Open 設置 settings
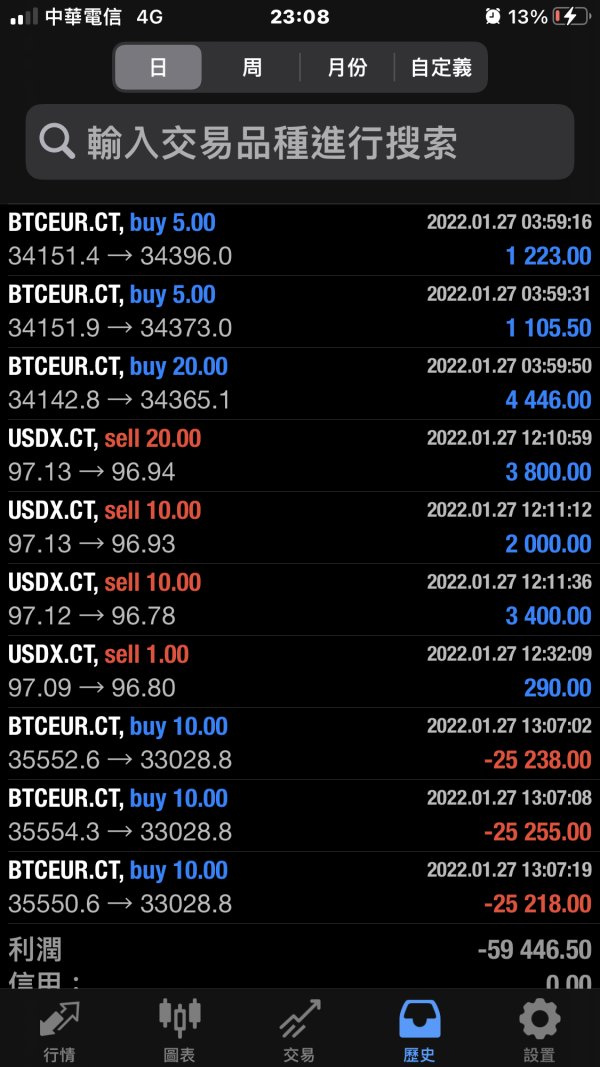Image resolution: width=600 pixels, height=1067 pixels. coord(539,1029)
